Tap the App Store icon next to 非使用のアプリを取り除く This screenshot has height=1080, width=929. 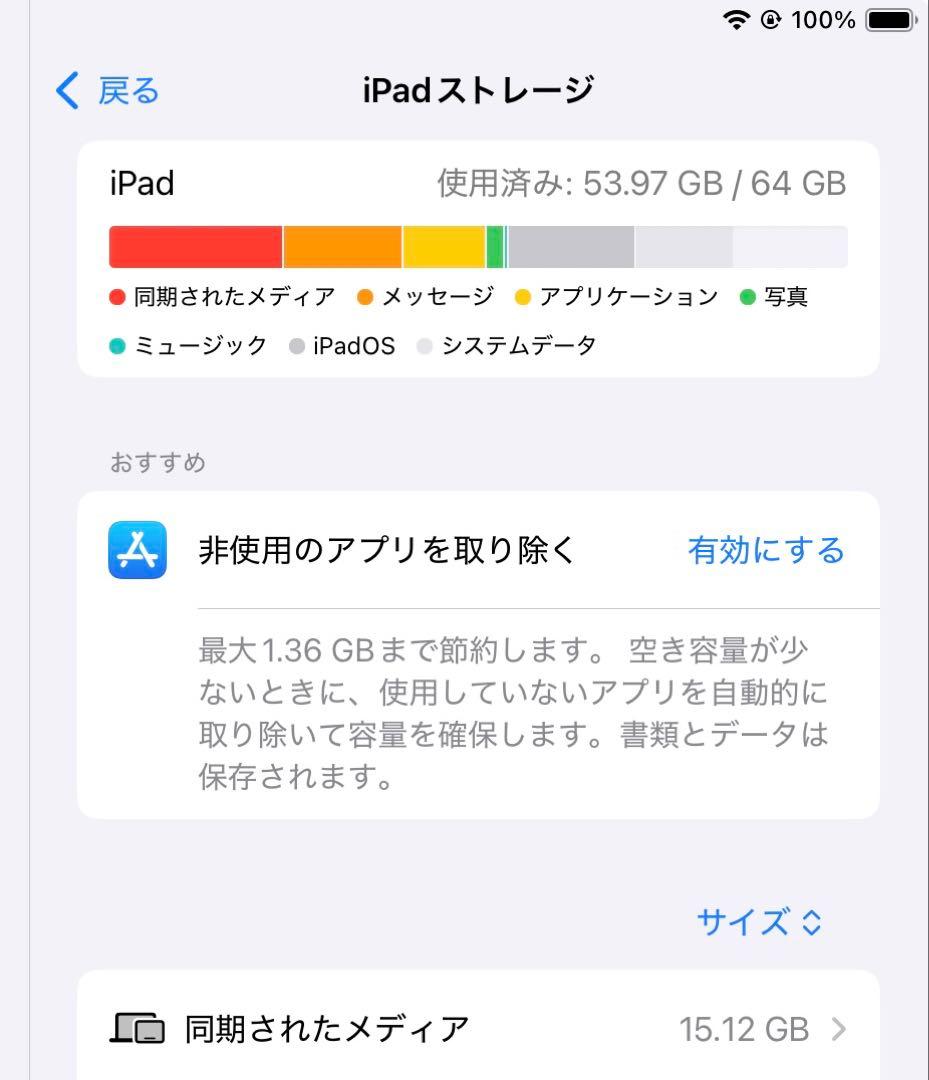pyautogui.click(x=137, y=550)
